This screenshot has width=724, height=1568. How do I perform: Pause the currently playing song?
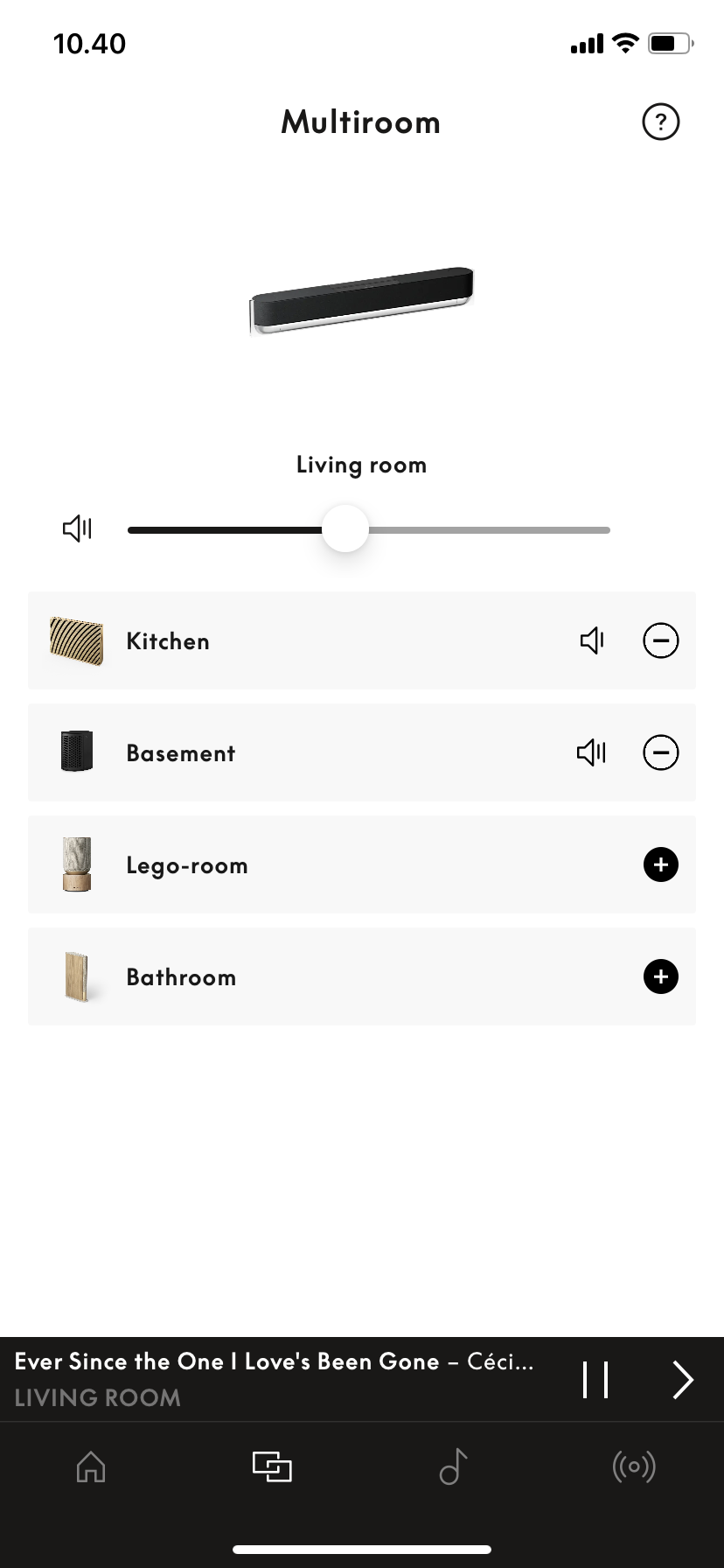coord(595,1380)
